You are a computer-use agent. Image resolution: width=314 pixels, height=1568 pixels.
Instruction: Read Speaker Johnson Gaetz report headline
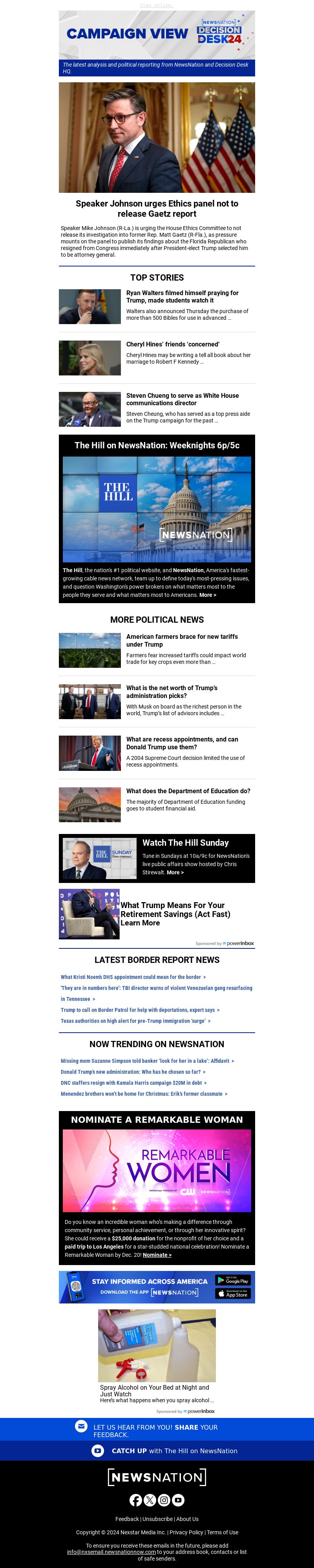pos(157,208)
